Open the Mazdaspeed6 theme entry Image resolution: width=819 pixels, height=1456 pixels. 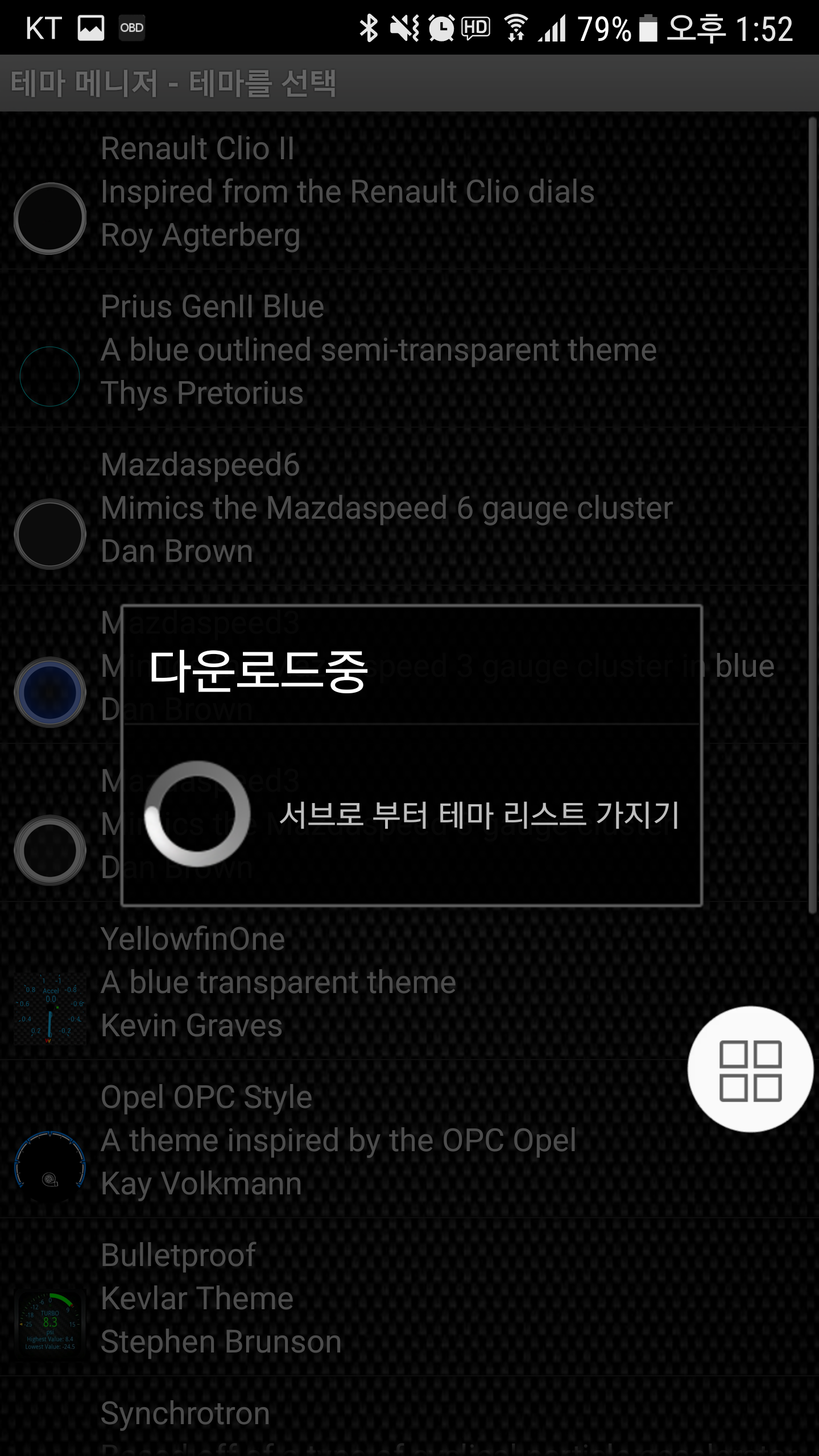coord(387,508)
